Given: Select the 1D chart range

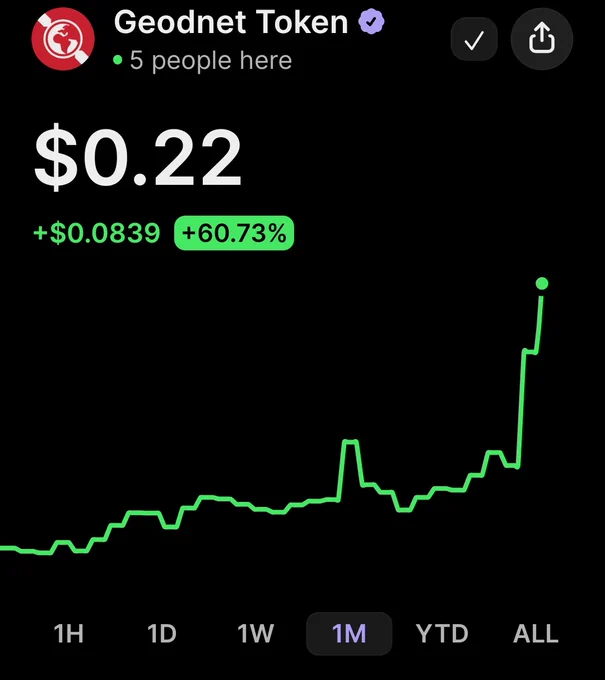Looking at the screenshot, I should click(x=162, y=634).
